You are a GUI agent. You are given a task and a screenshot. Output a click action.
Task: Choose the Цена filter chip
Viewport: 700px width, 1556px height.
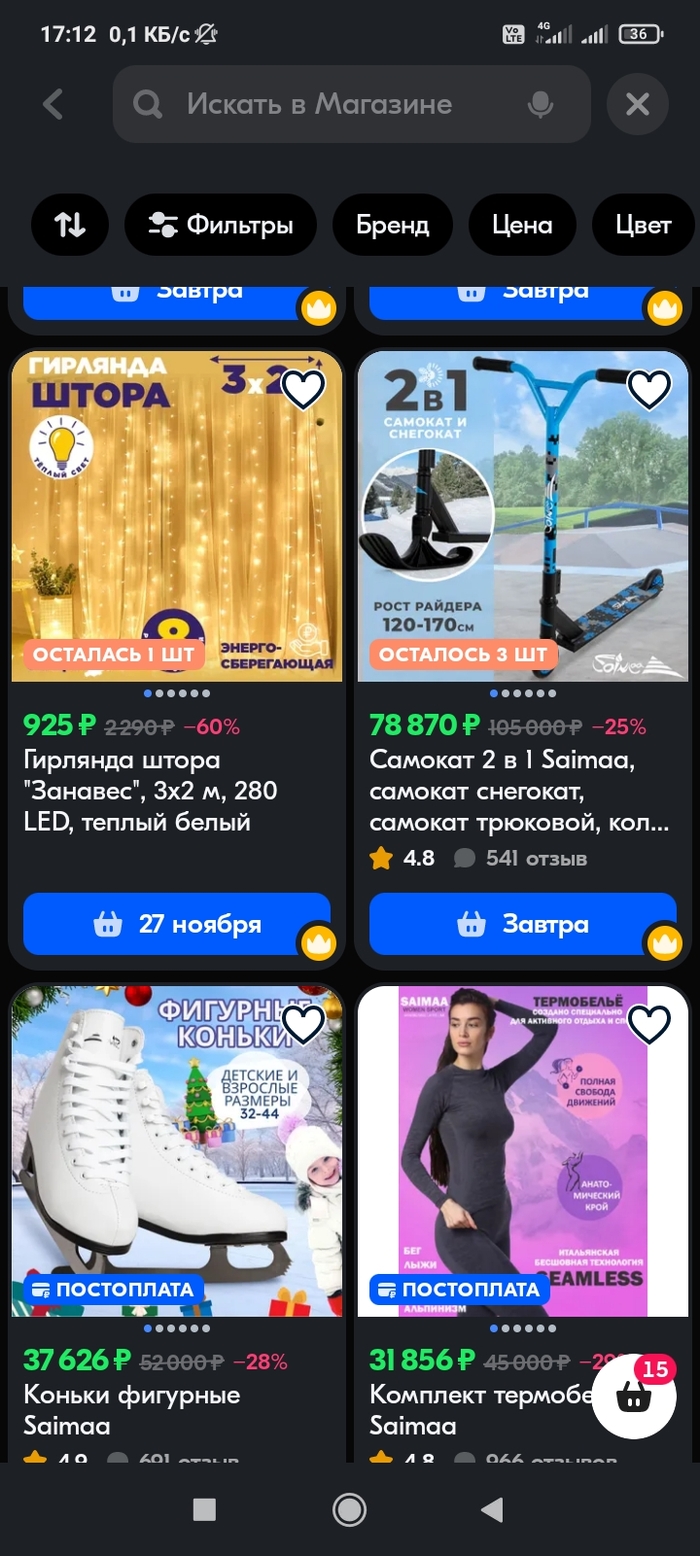(x=522, y=225)
